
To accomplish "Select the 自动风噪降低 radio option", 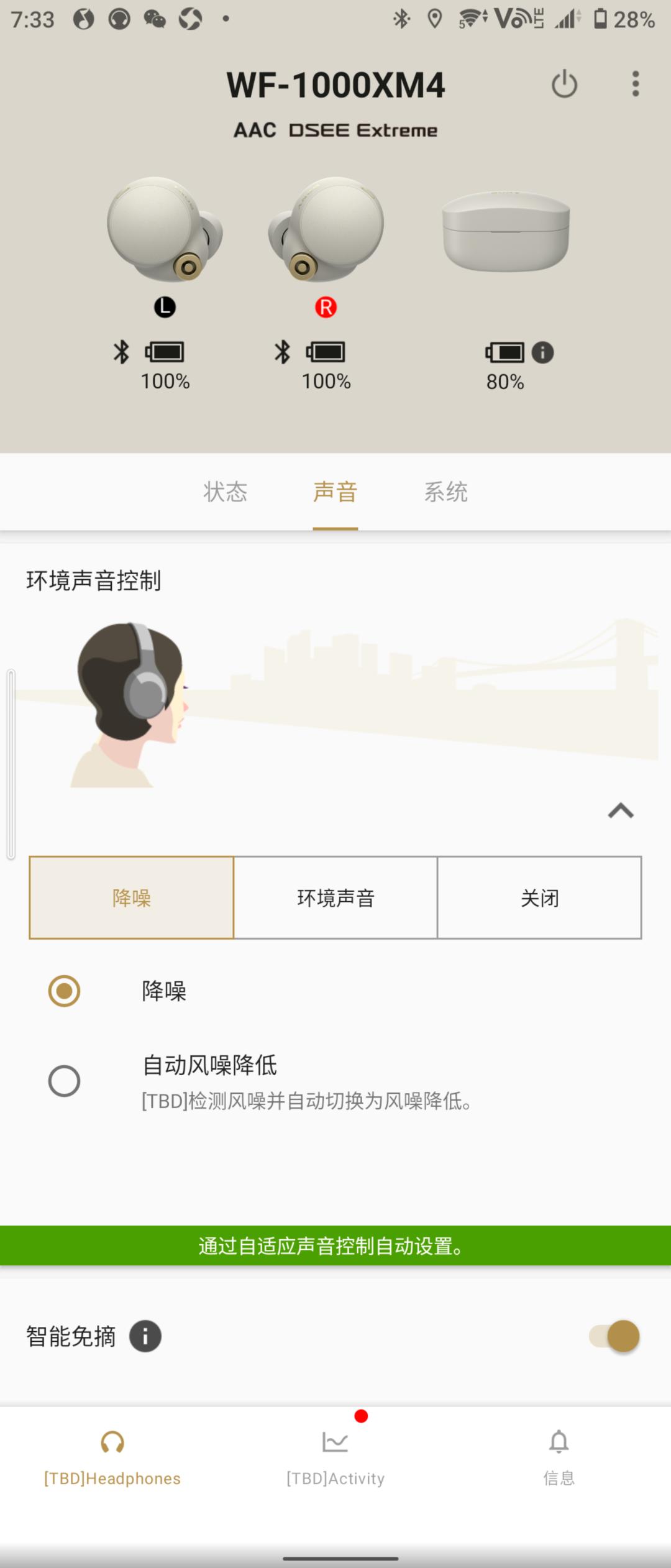I will (65, 1081).
